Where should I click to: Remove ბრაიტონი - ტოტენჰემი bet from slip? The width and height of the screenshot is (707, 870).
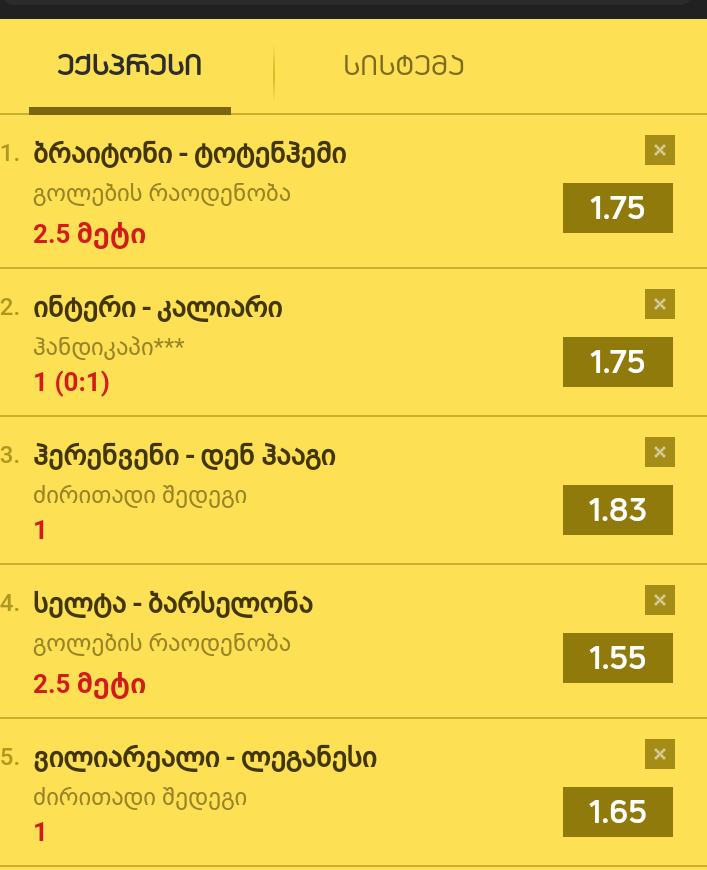[659, 150]
